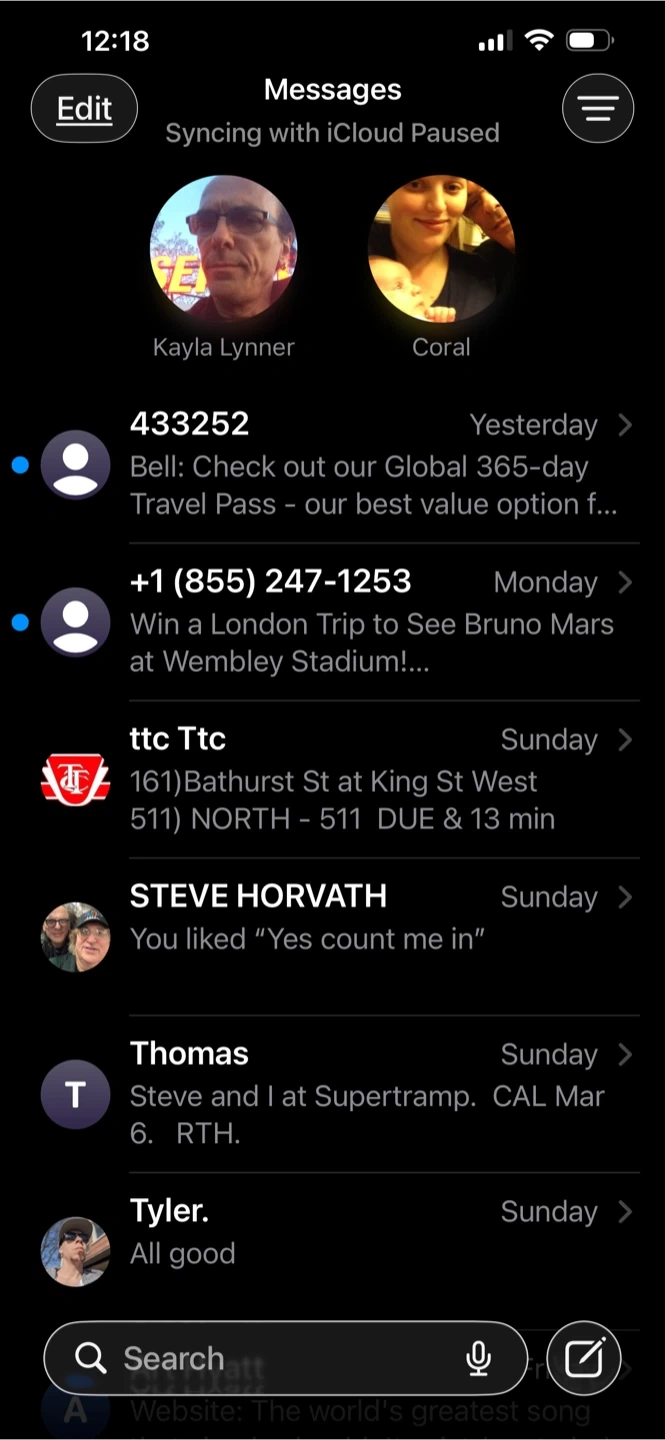
Task: Open pinned conversation with Kayla Lynner
Action: [223, 249]
